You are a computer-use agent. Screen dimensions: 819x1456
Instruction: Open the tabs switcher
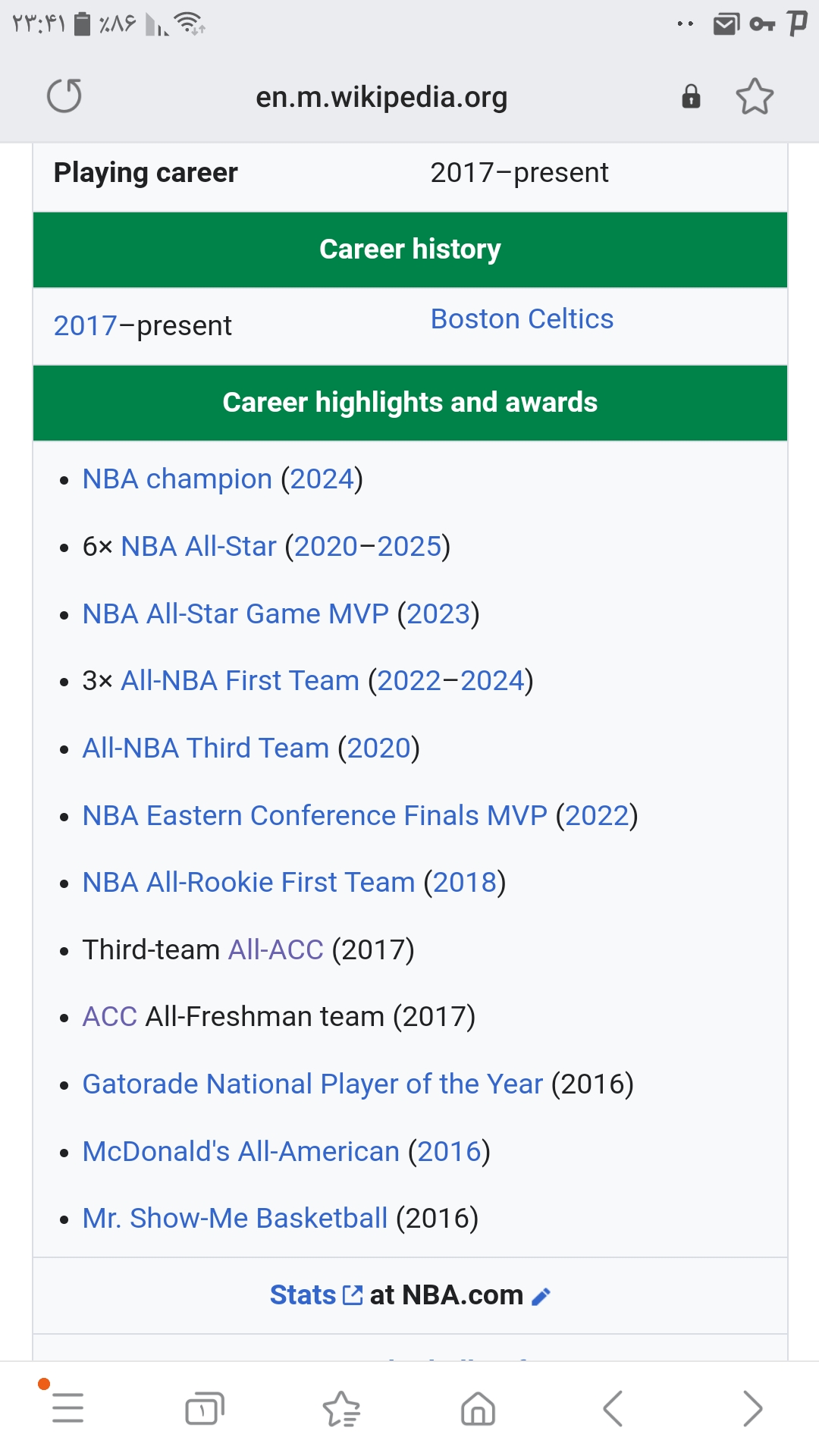pos(205,1408)
